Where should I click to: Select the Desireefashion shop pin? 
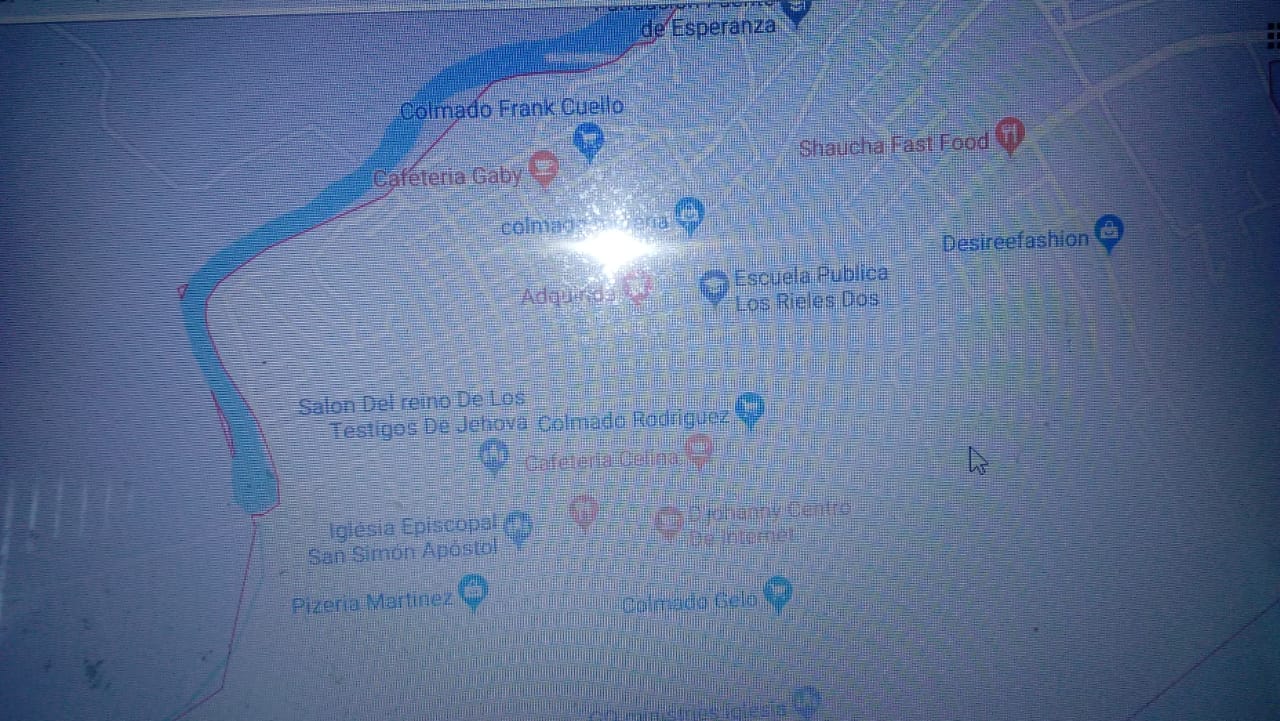(1108, 232)
